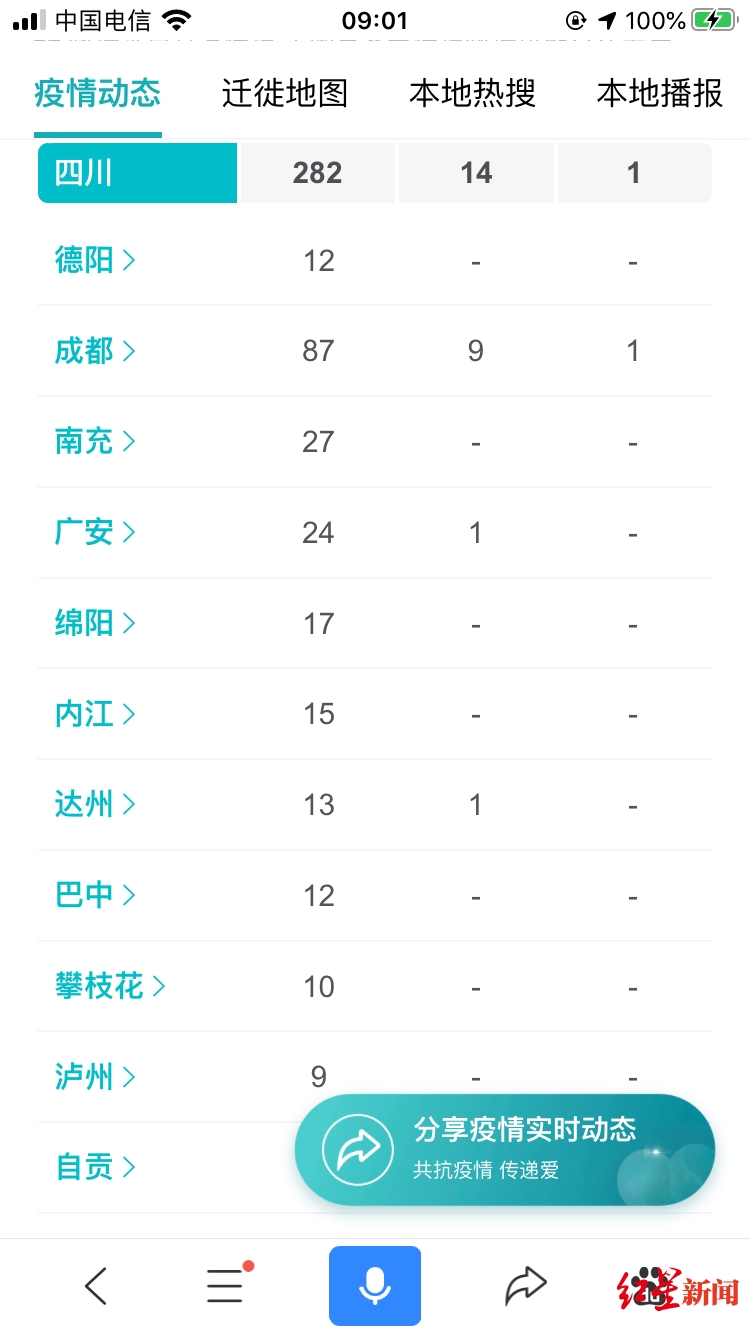
Task: Open the 达州 details page
Action: point(94,804)
